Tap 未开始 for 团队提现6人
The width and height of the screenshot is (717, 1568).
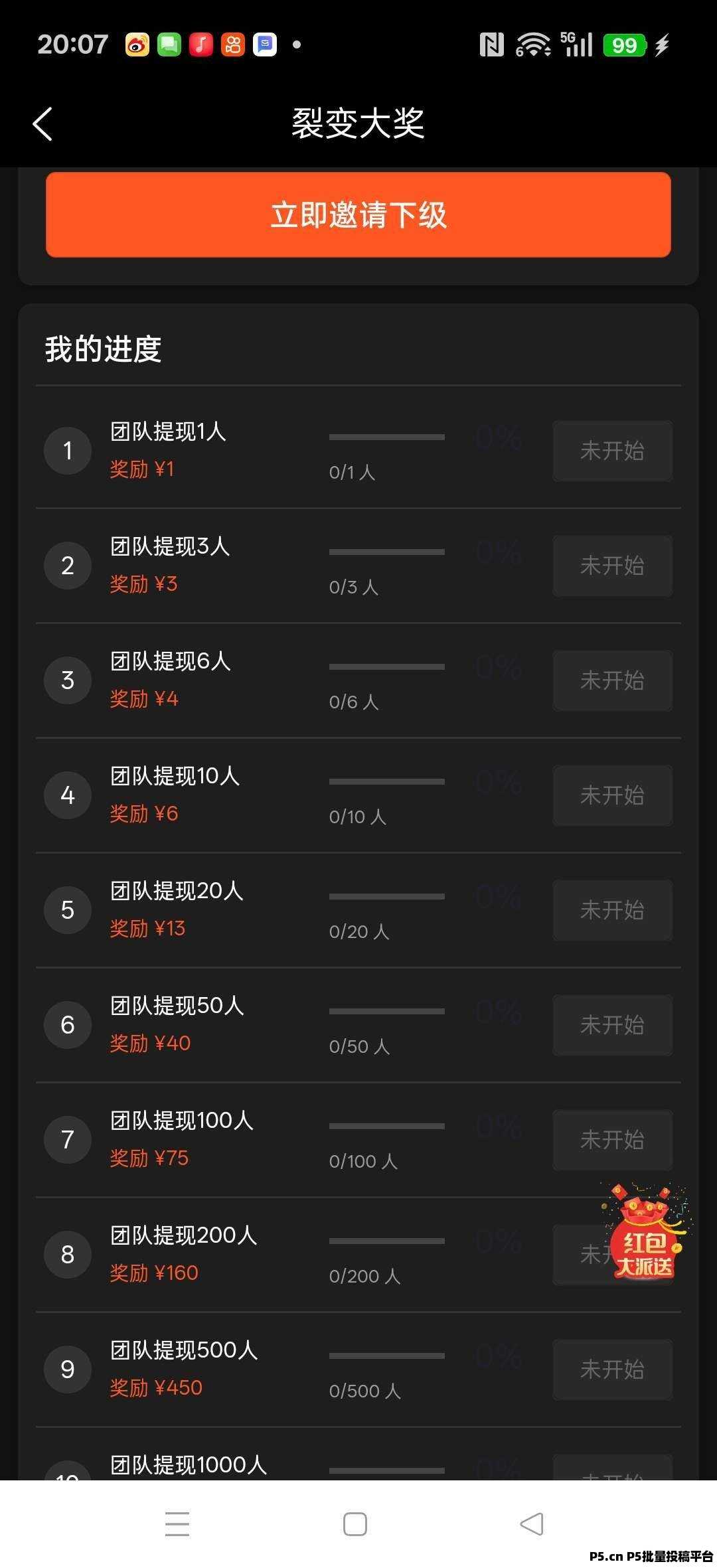pyautogui.click(x=612, y=680)
